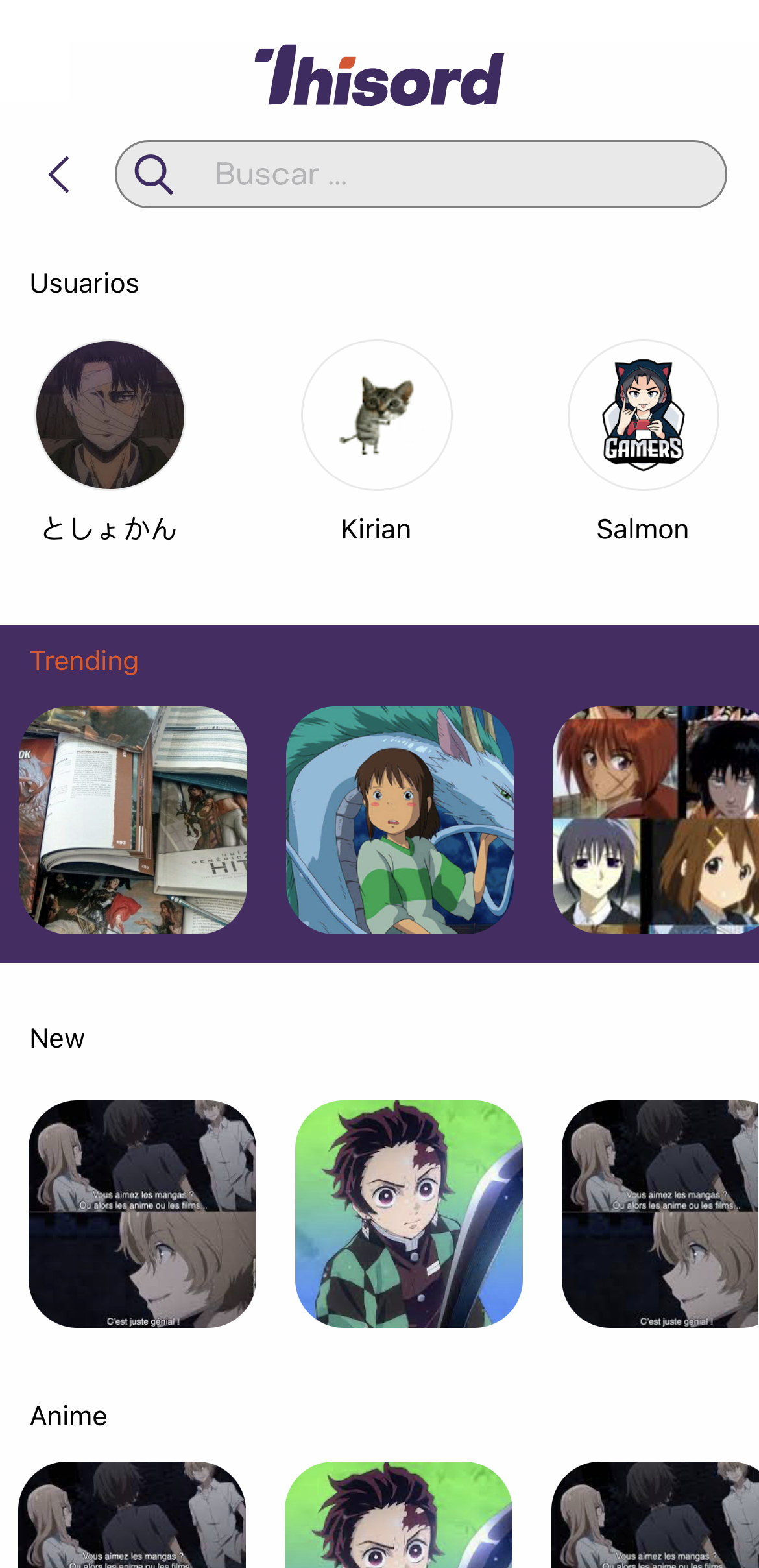Open the first post under Anime
Screen dimensions: 759x1568
[132, 1515]
